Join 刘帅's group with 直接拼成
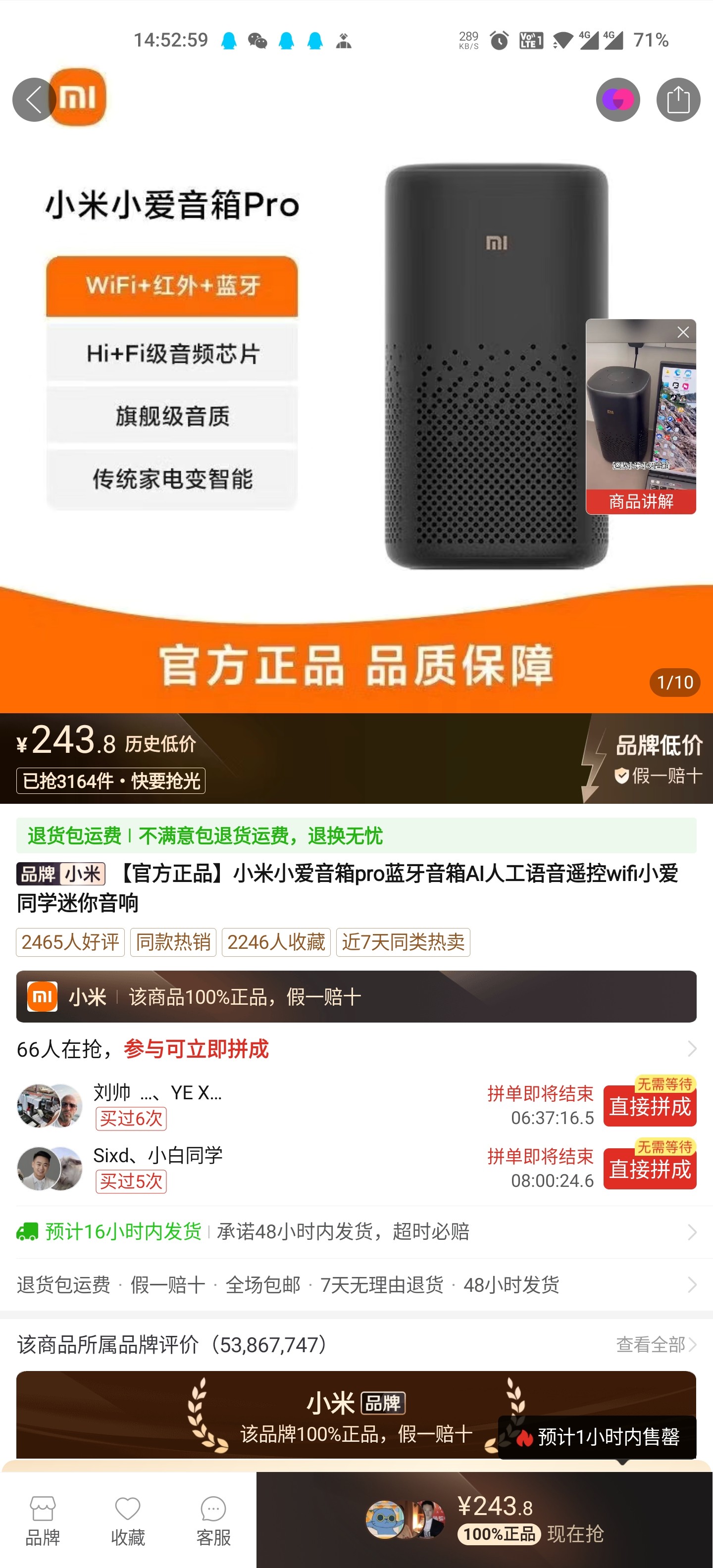Viewport: 713px width, 1568px height. tap(650, 1107)
